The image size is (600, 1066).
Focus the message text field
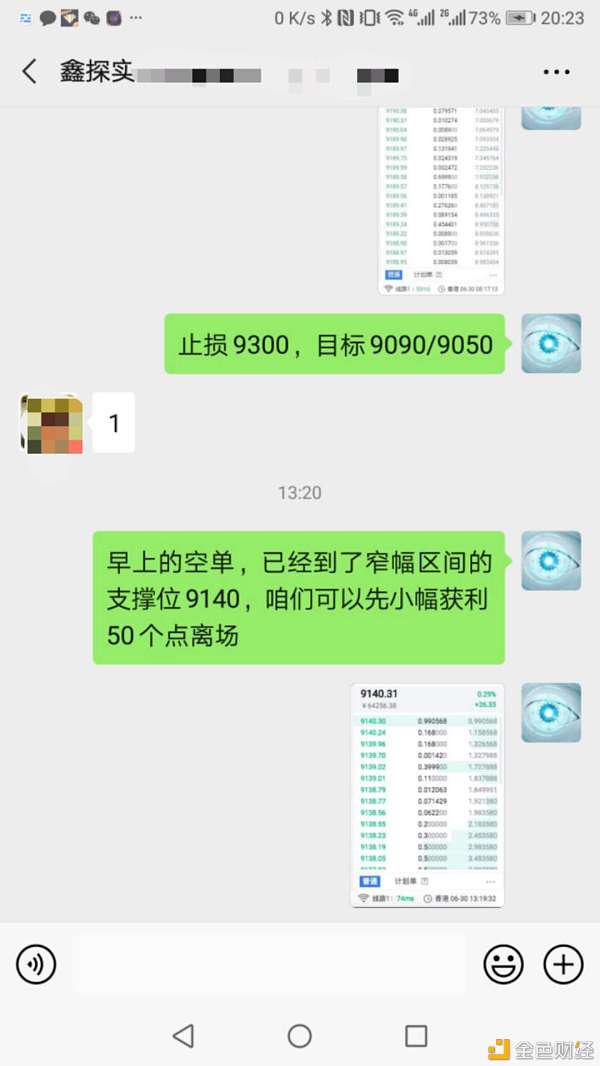pos(270,964)
